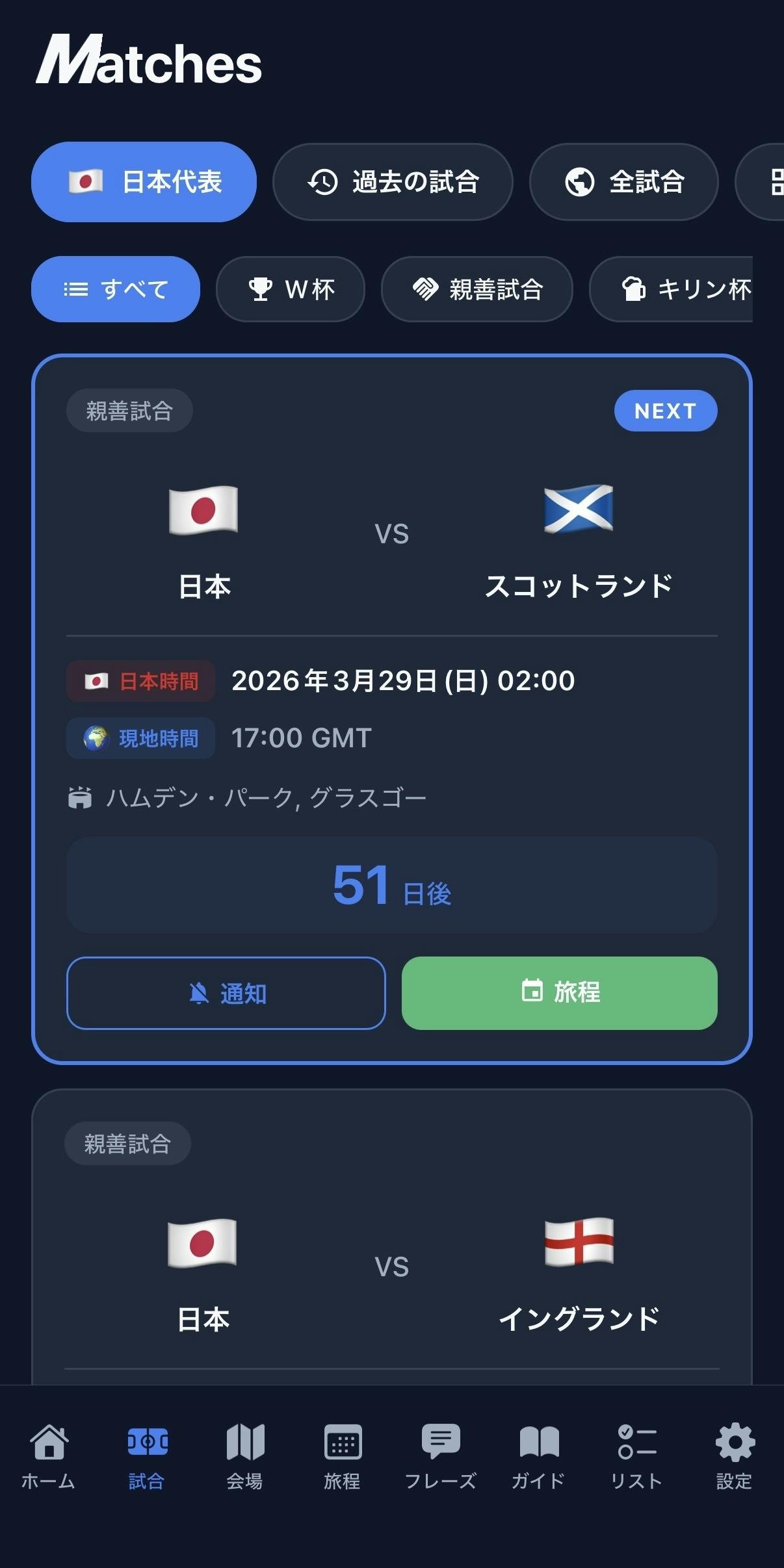Filter matches by W杯
The height and width of the screenshot is (1568, 784).
[x=291, y=289]
